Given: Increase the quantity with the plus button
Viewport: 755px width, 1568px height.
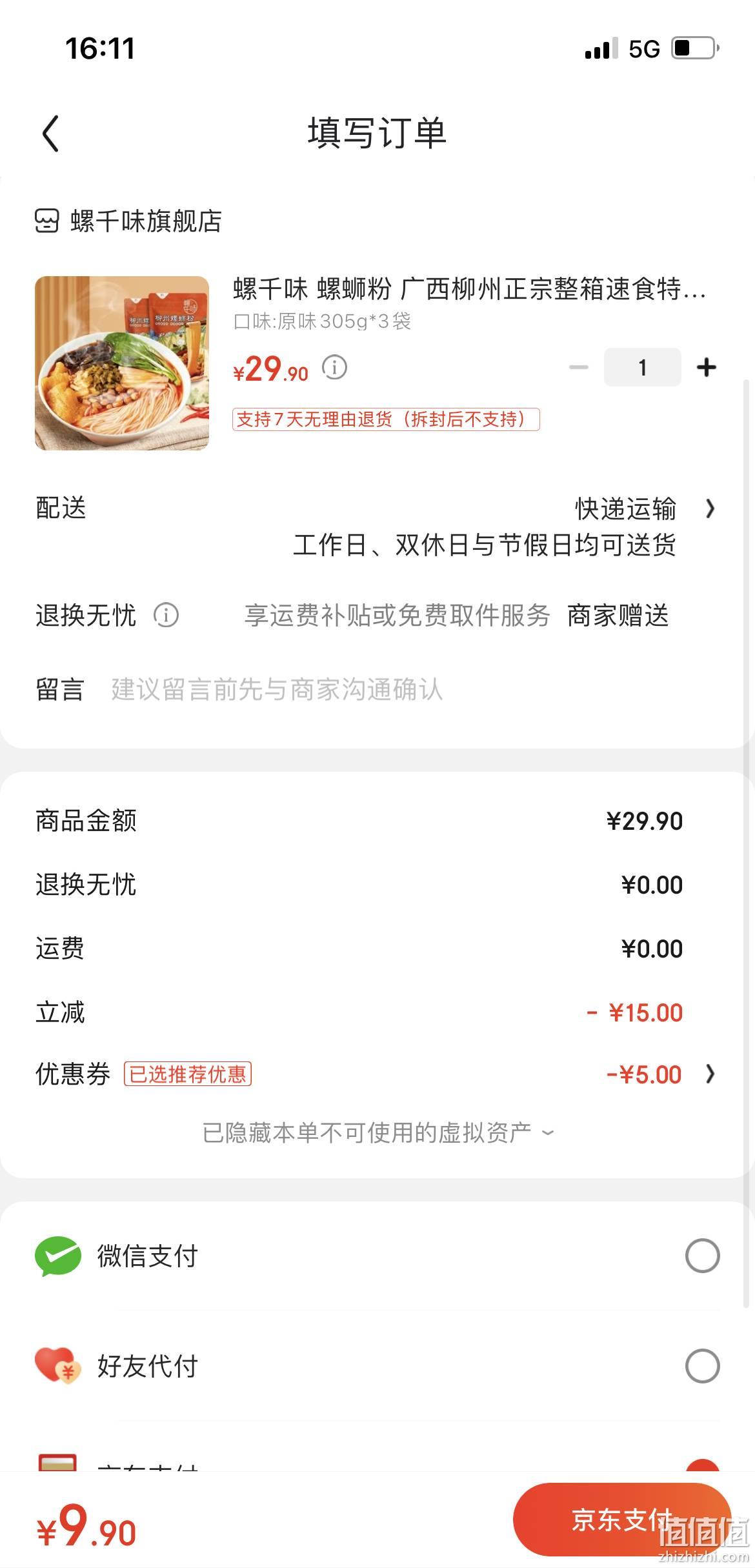Looking at the screenshot, I should point(707,367).
